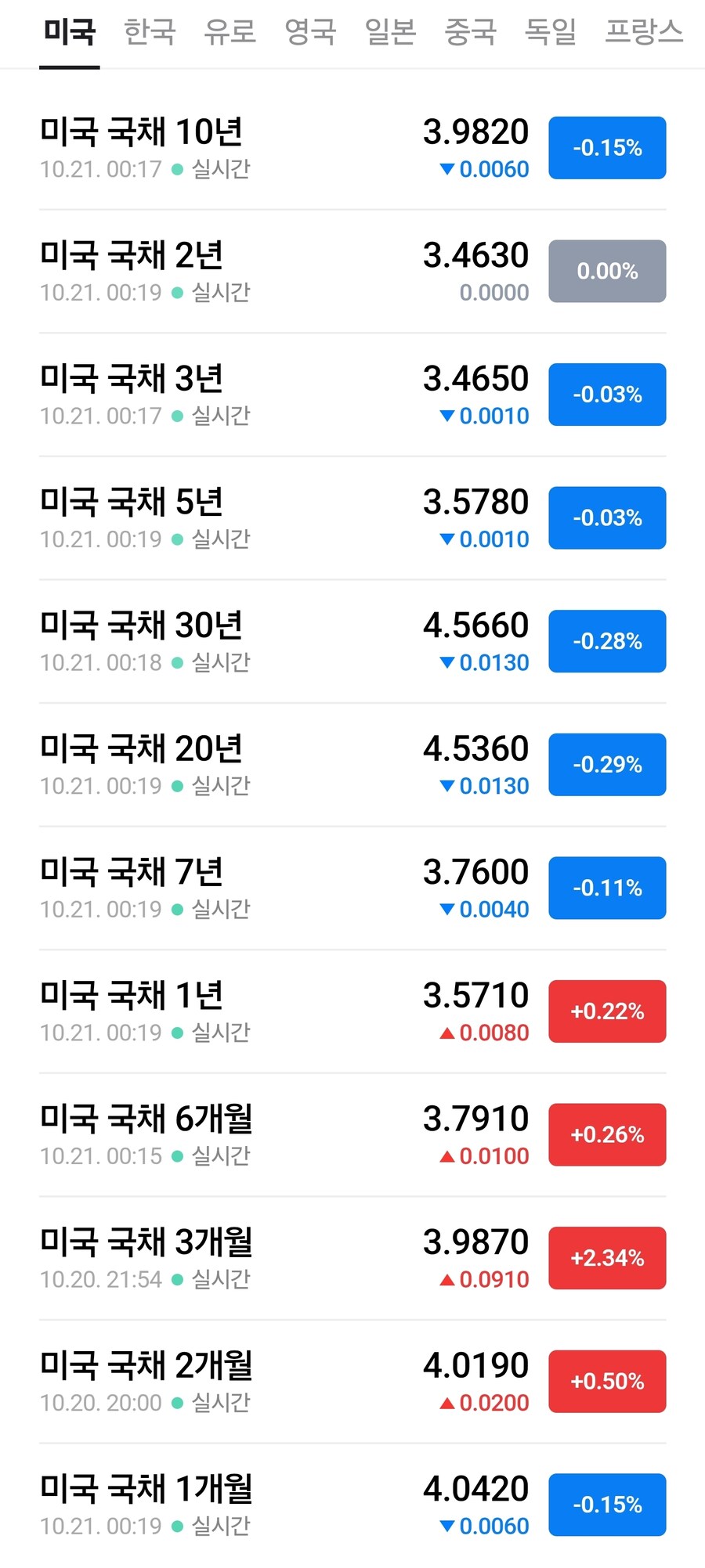Click the timestamp of 미국 국채 2개월
Viewport: 705px width, 1568px height.
(99, 1402)
